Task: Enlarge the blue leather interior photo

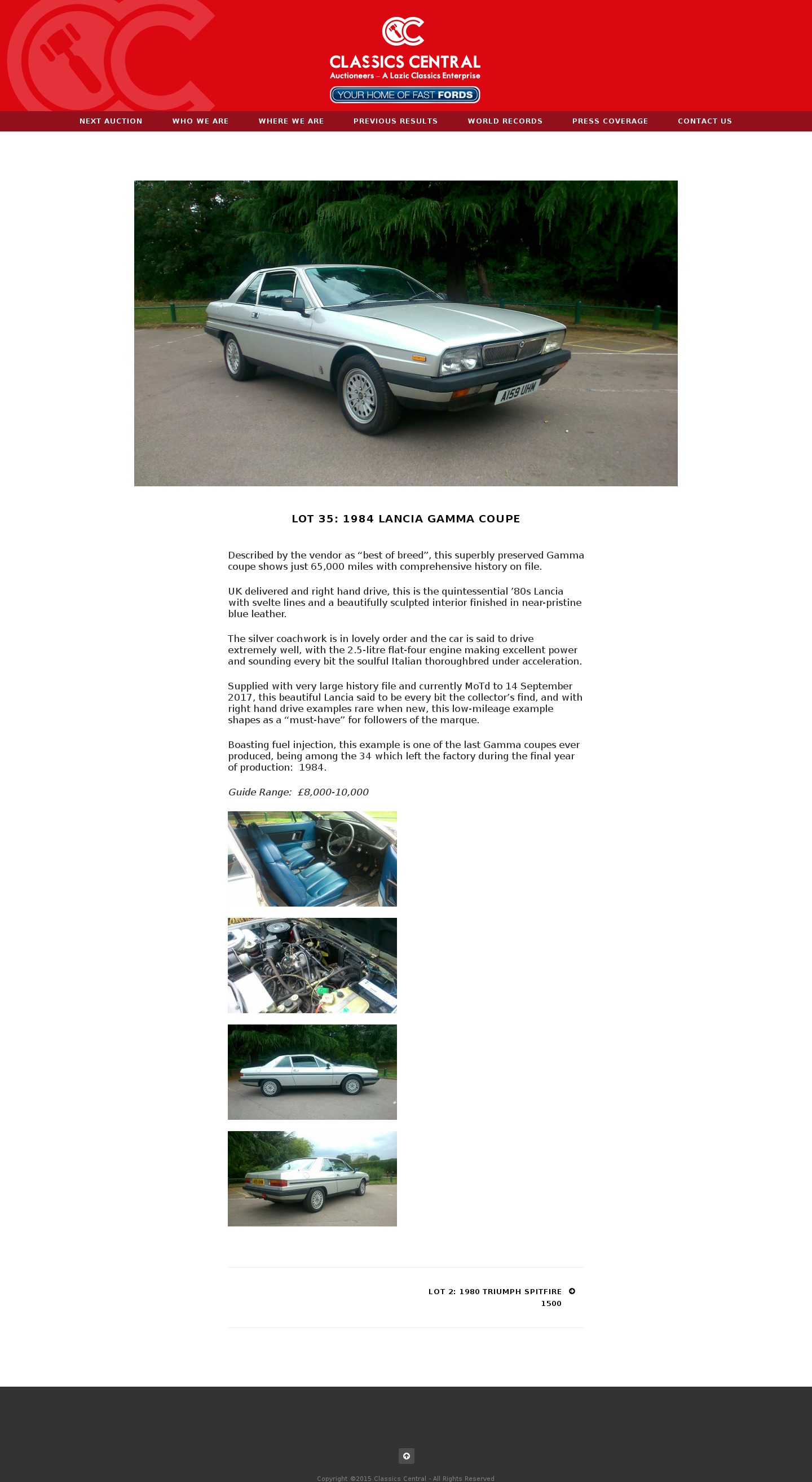Action: [312, 859]
